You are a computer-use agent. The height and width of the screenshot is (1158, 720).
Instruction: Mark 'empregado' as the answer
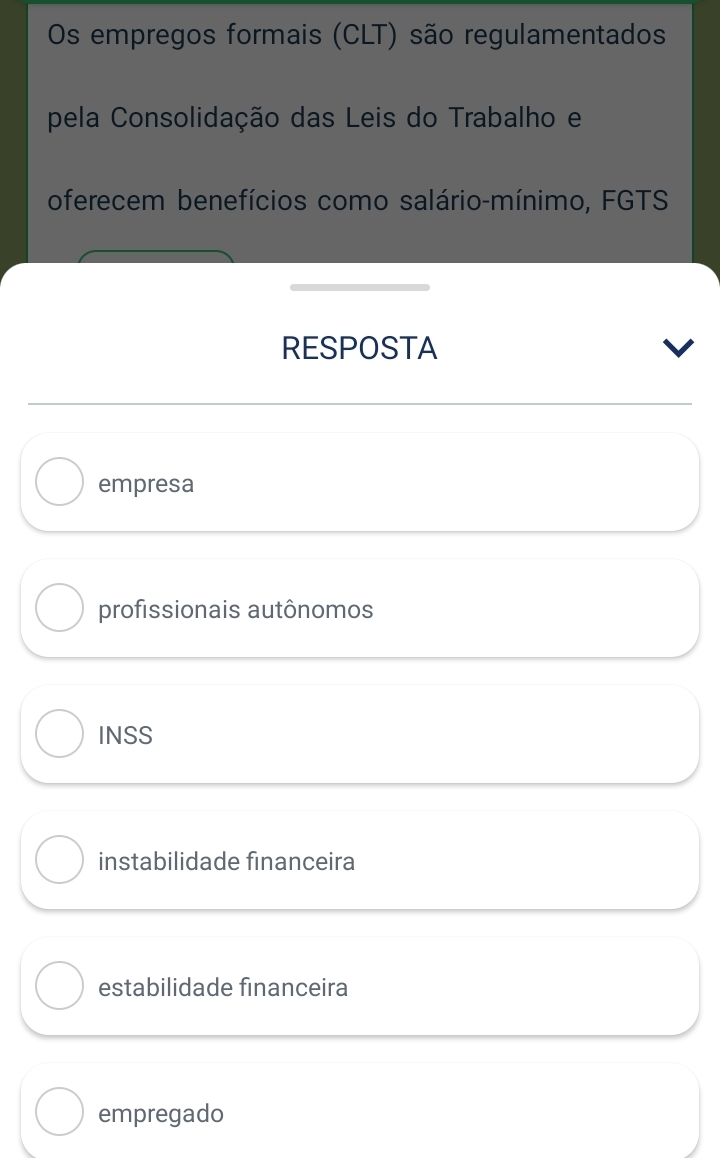click(x=60, y=1112)
